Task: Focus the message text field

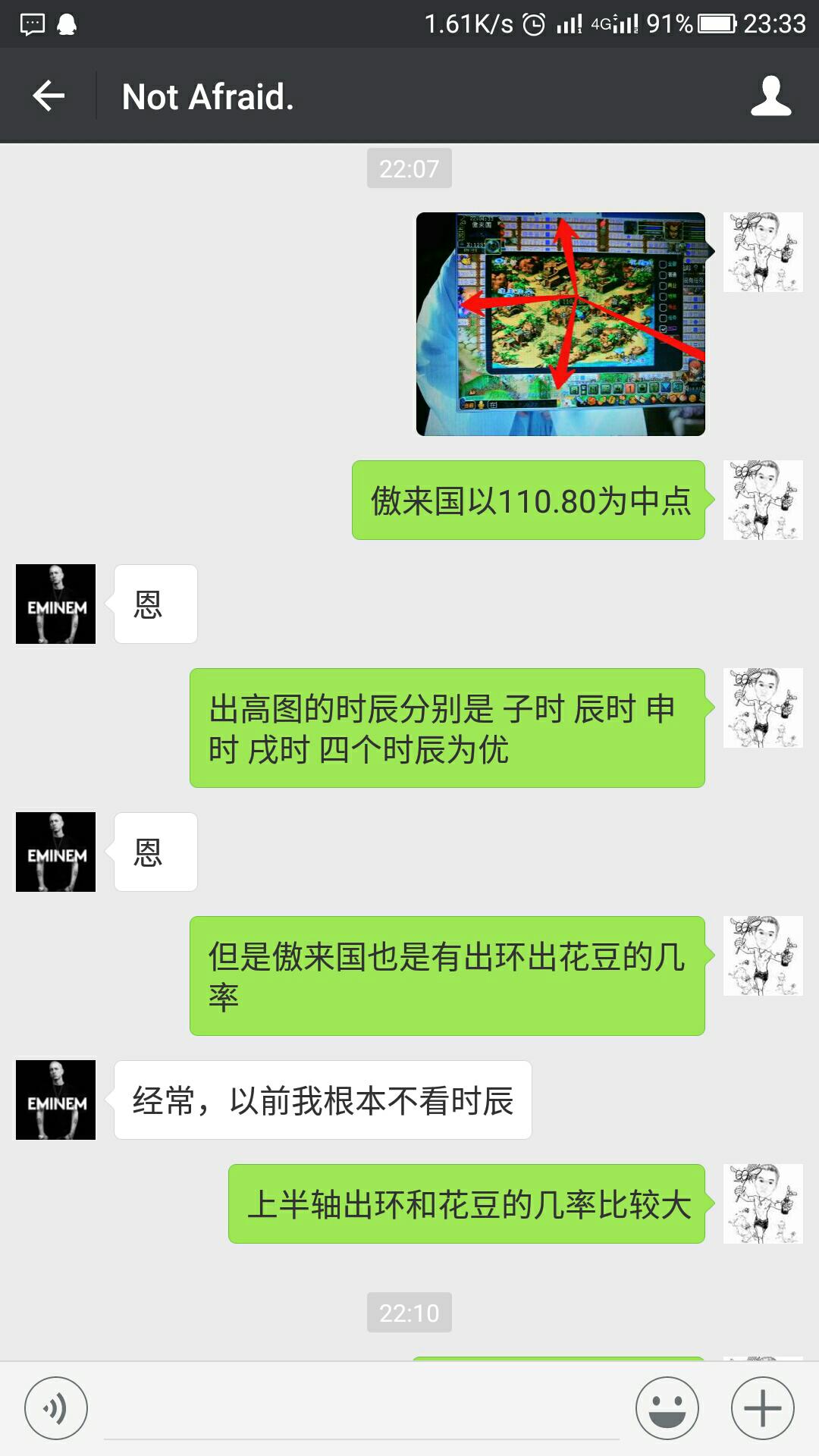Action: click(361, 1410)
